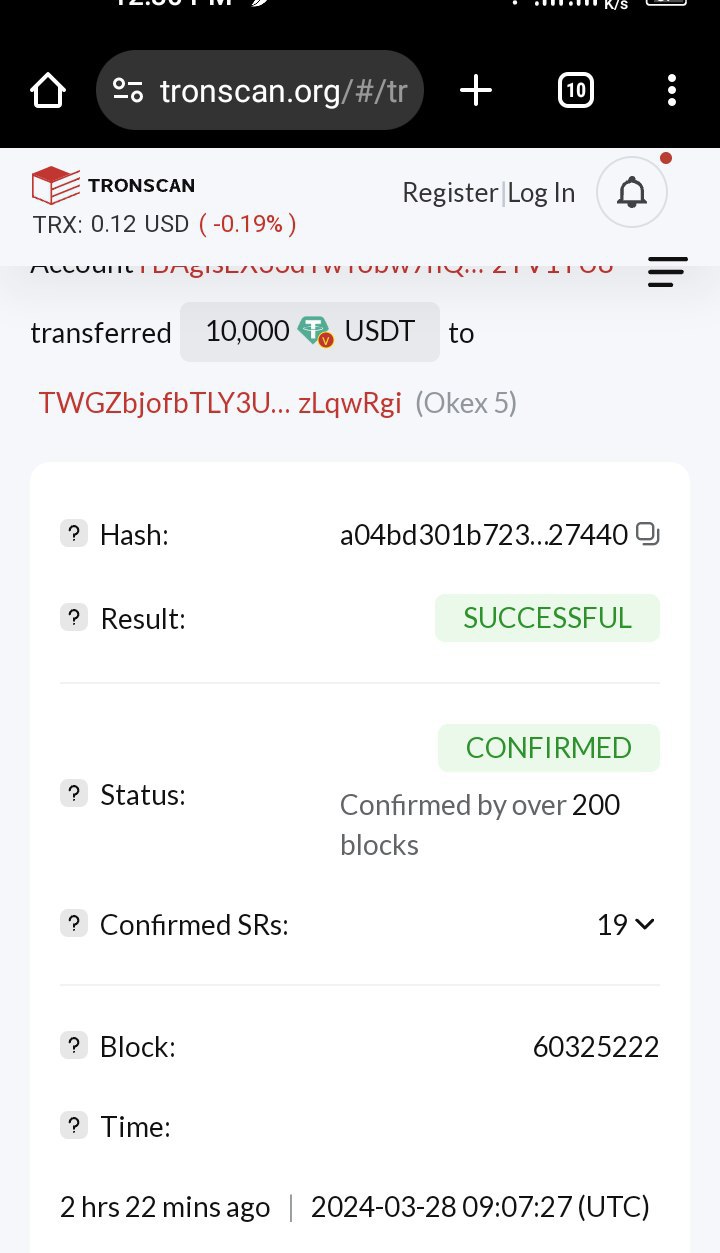720x1253 pixels.
Task: View the 10 open tabs
Action: pos(575,92)
